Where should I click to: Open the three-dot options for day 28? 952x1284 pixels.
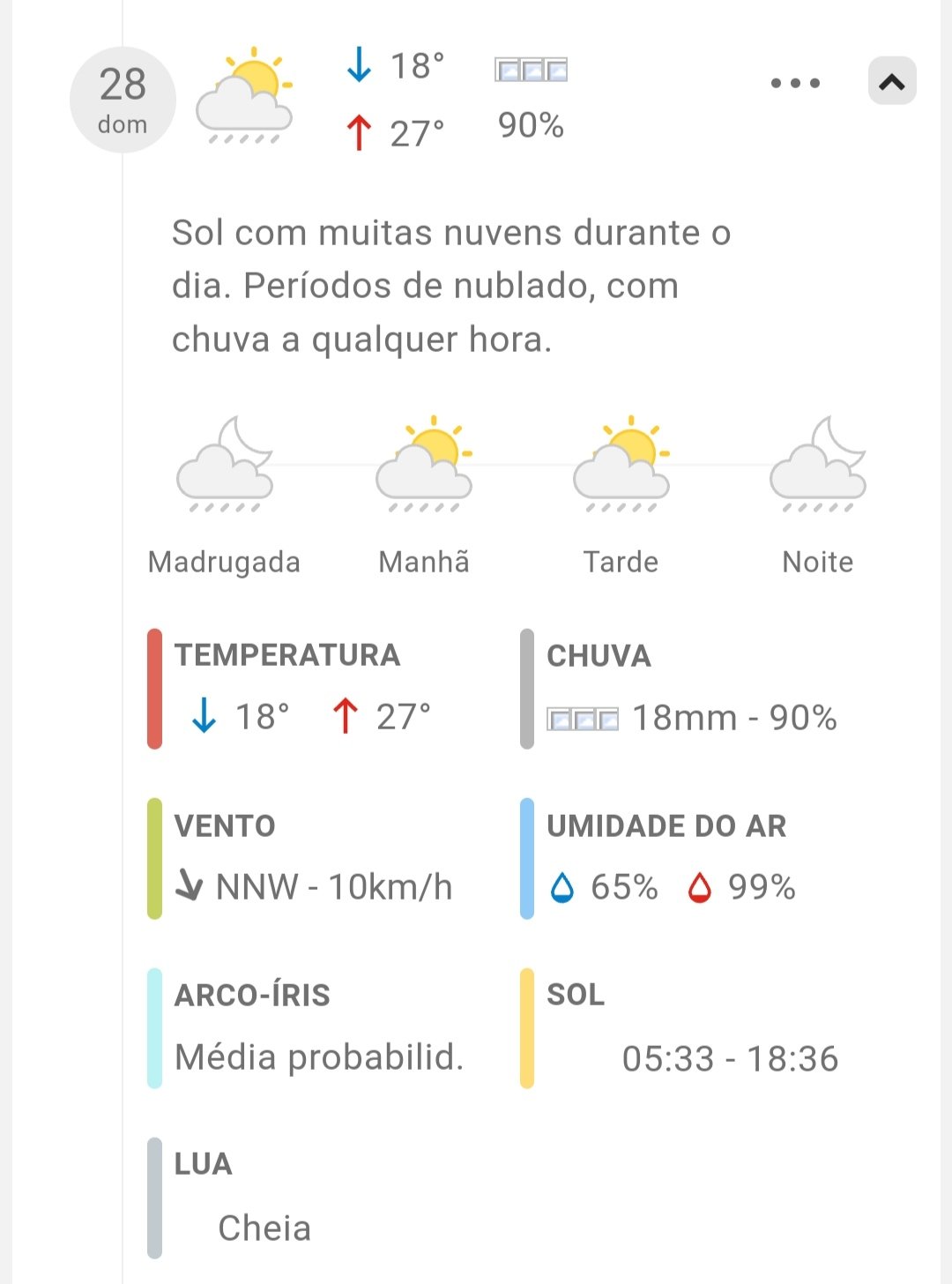click(x=795, y=83)
